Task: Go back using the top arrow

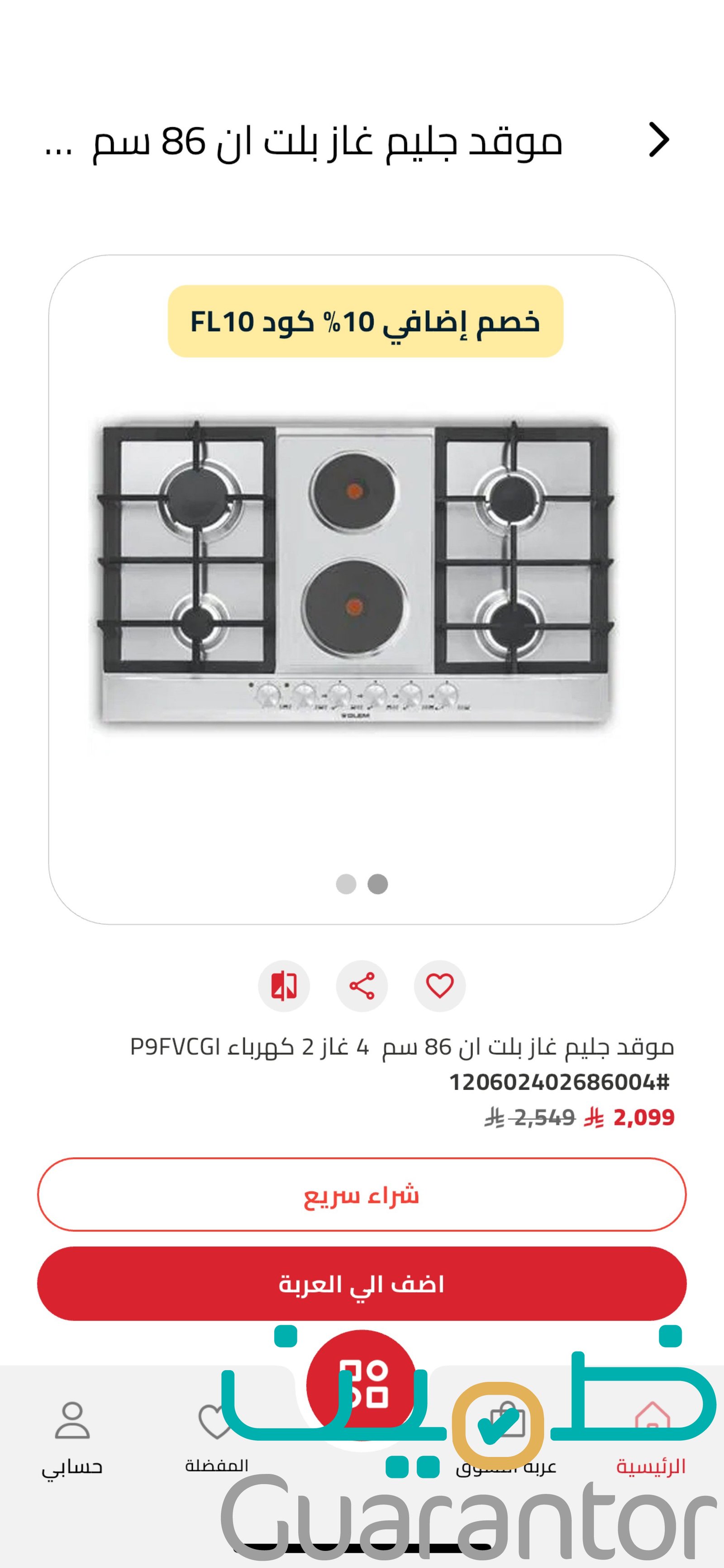Action: click(659, 140)
